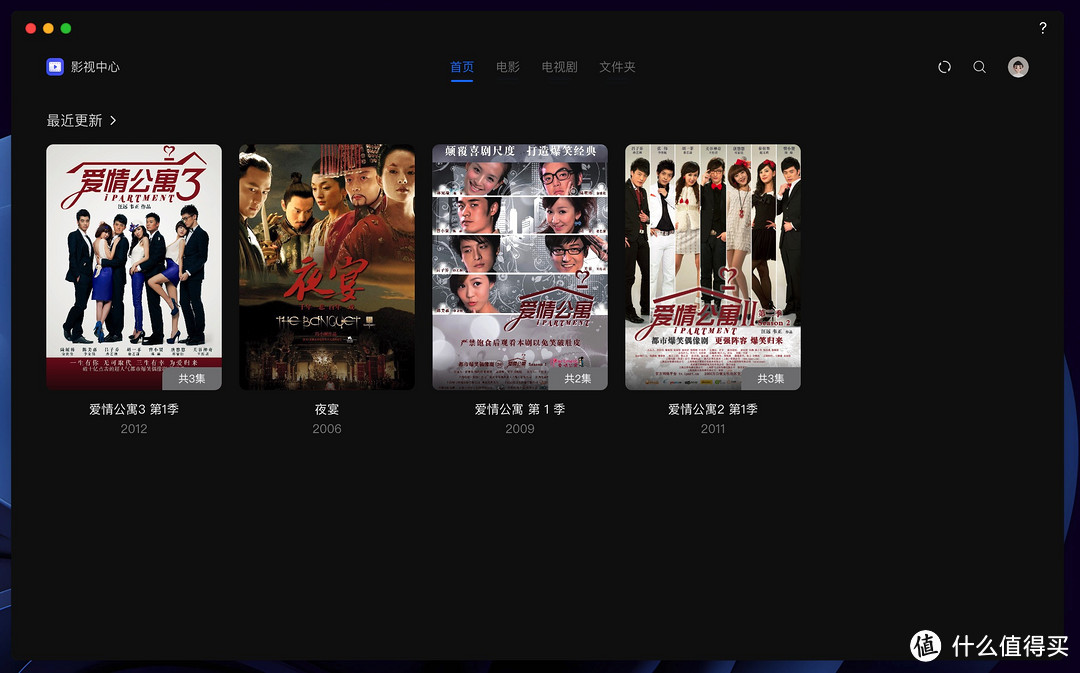The image size is (1080, 673).
Task: Open the help question mark
Action: click(x=1043, y=28)
